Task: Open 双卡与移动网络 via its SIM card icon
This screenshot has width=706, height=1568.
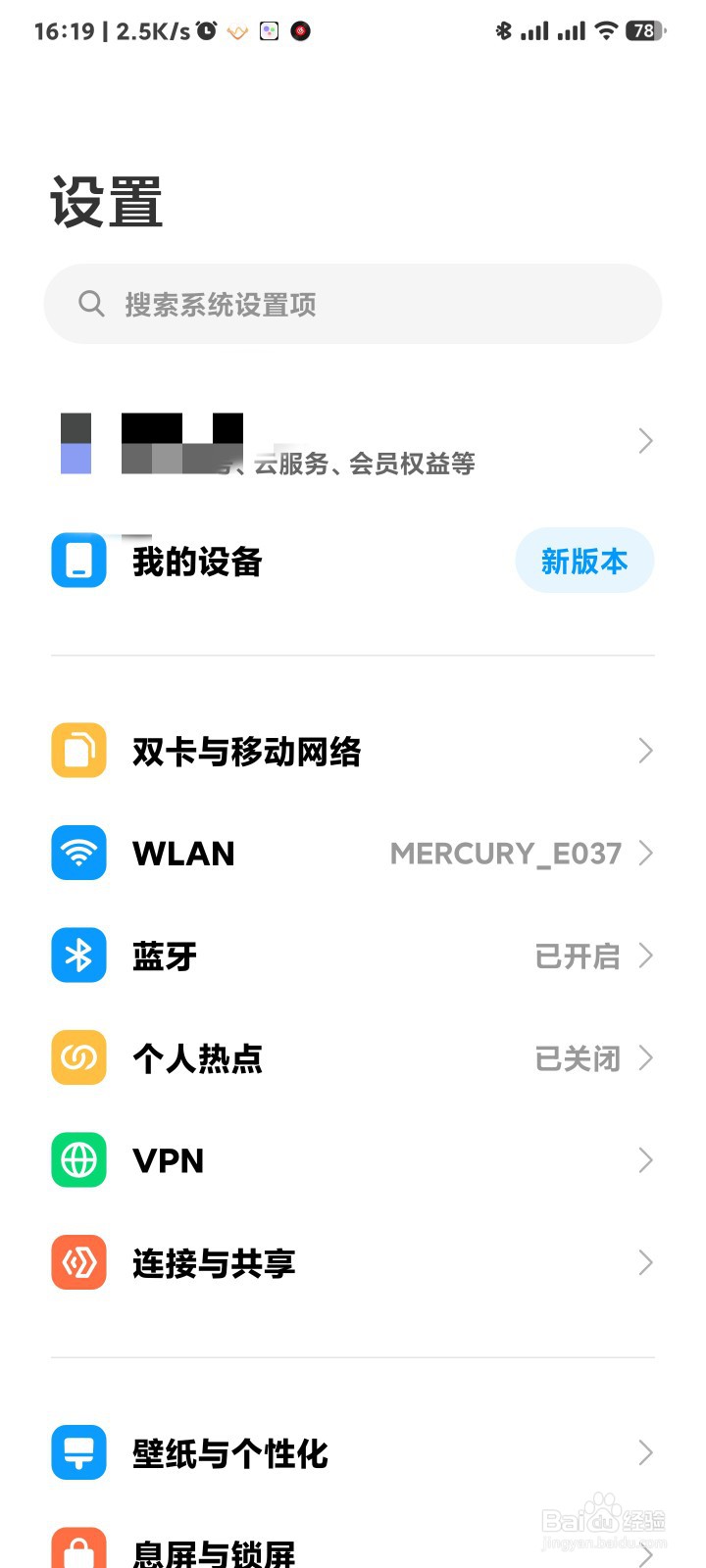Action: point(77,750)
